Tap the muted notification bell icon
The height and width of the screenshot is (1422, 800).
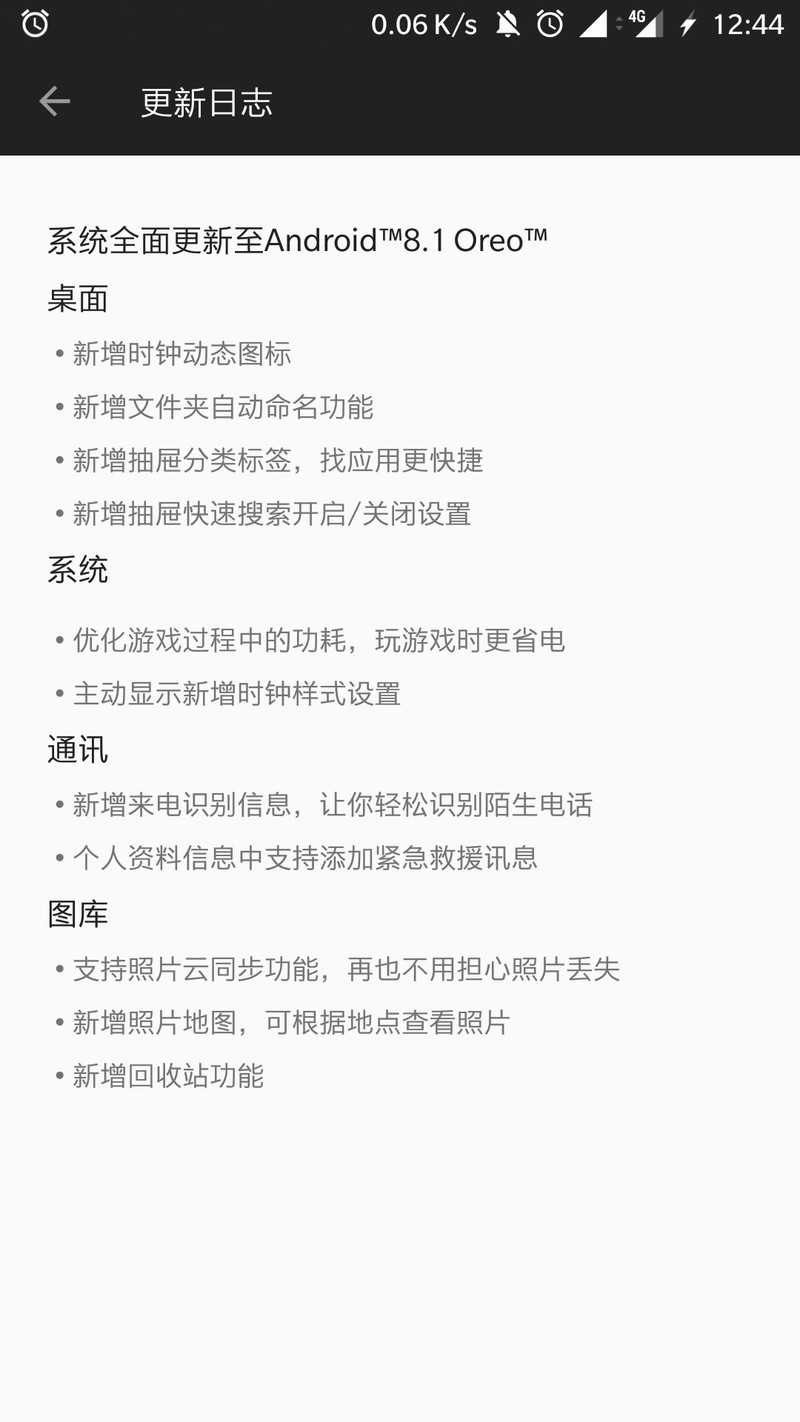point(506,22)
